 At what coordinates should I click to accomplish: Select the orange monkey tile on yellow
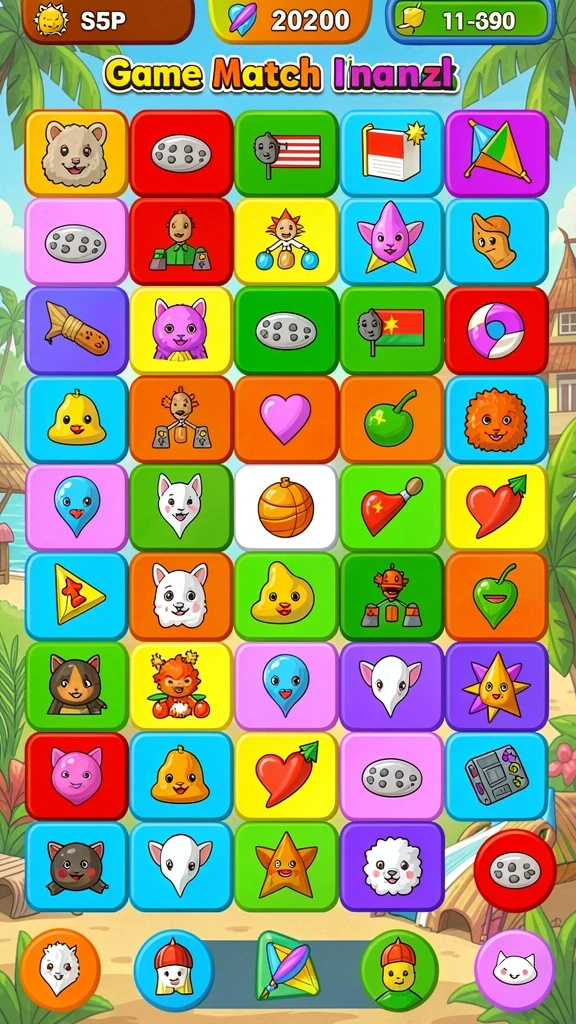coord(181,686)
